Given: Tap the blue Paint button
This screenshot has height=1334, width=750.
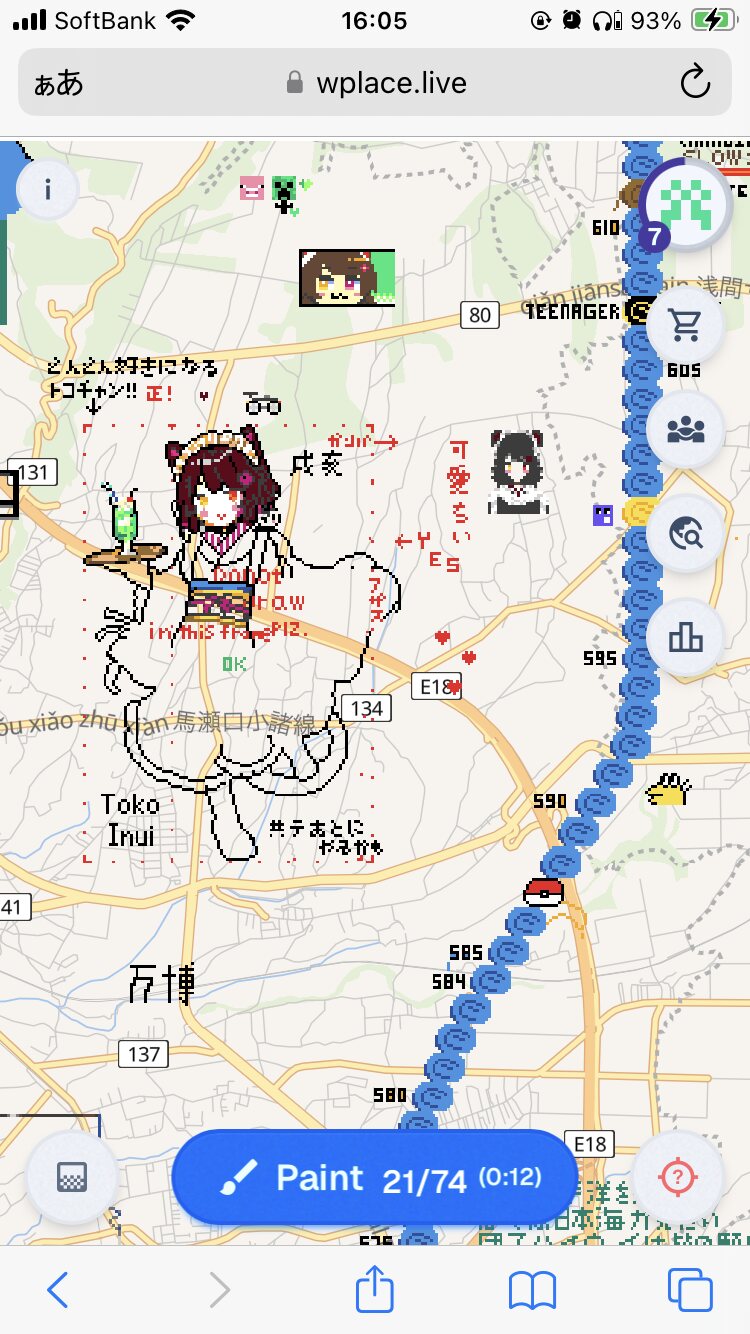Looking at the screenshot, I should click(x=375, y=1178).
